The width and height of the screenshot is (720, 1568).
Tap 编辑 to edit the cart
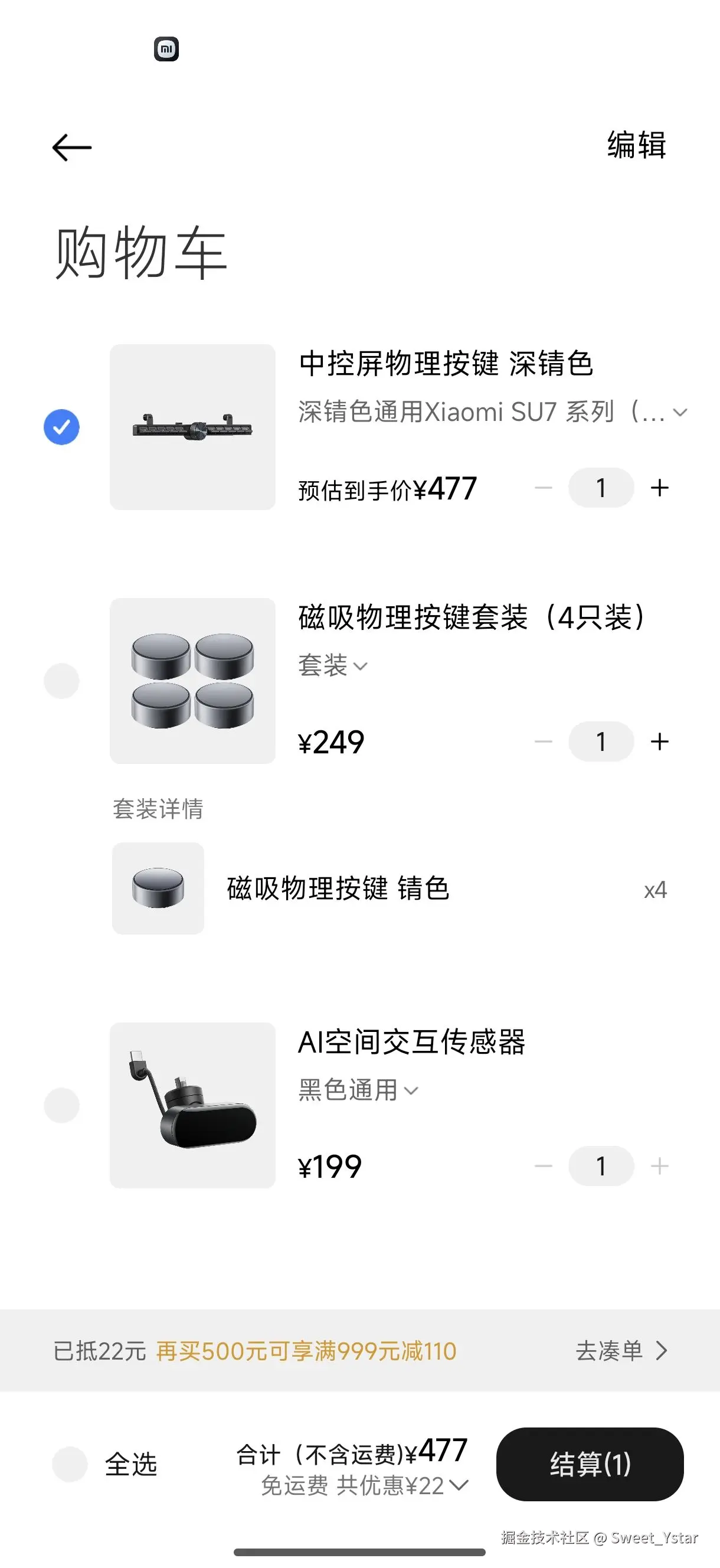coord(635,146)
